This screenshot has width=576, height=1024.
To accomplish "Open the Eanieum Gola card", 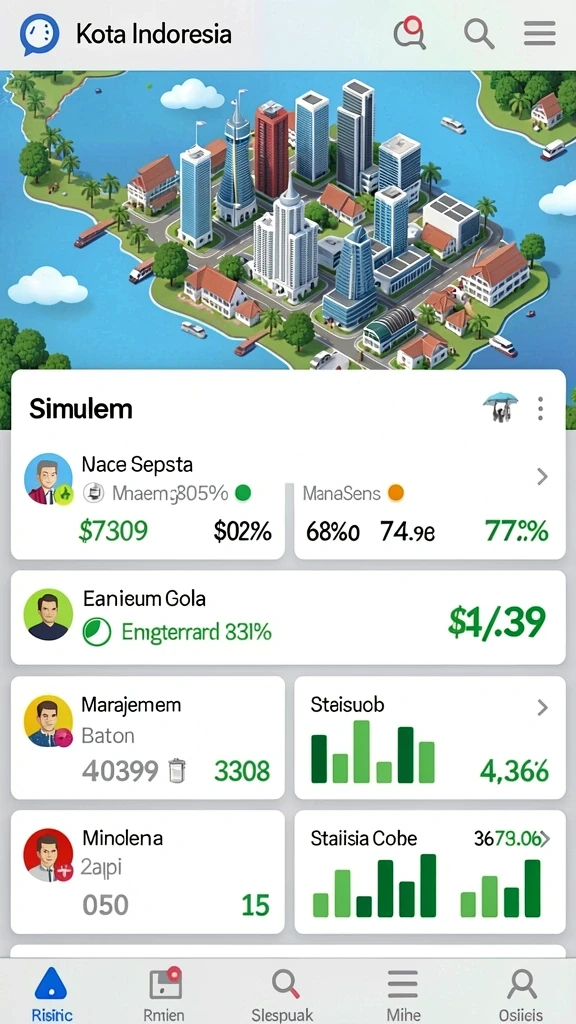I will 288,617.
